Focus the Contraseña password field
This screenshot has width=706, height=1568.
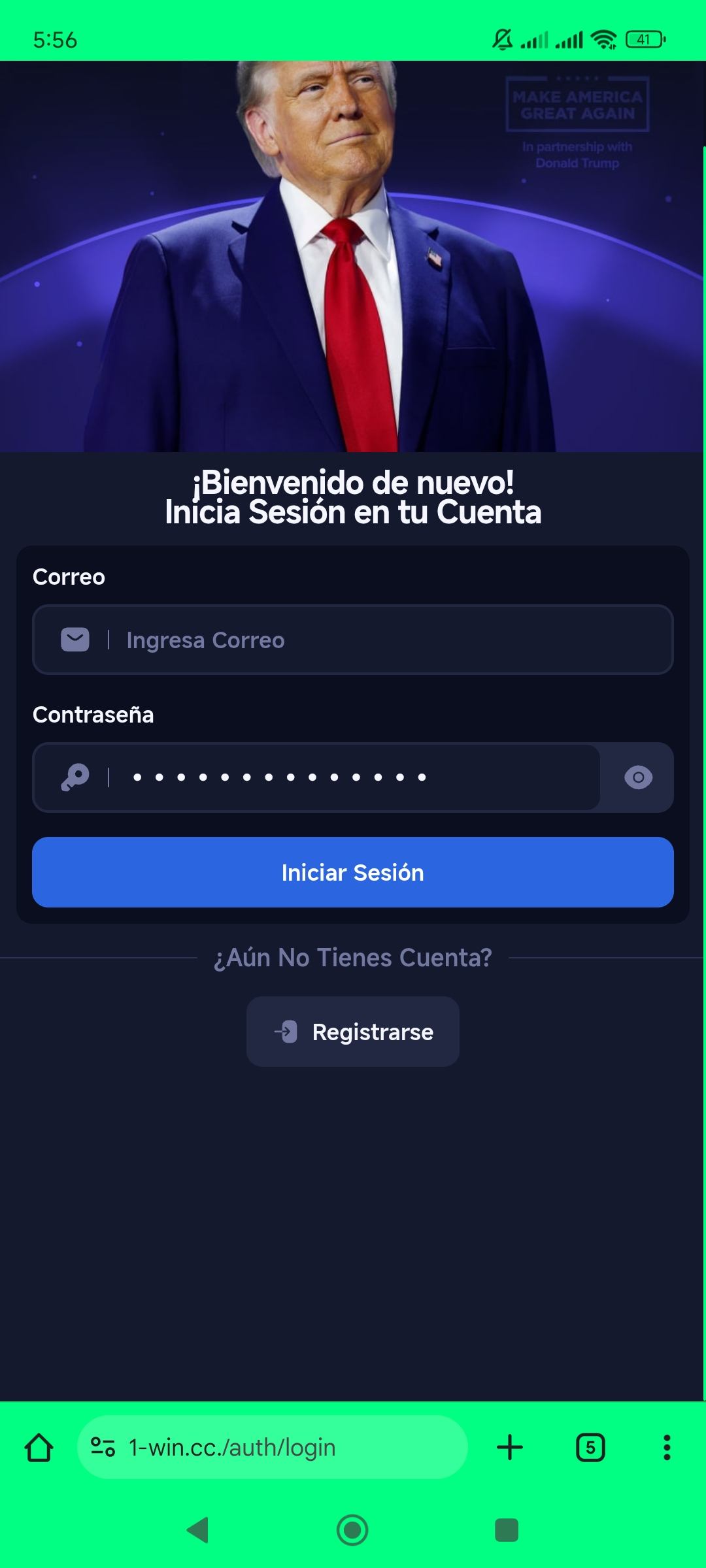click(353, 777)
